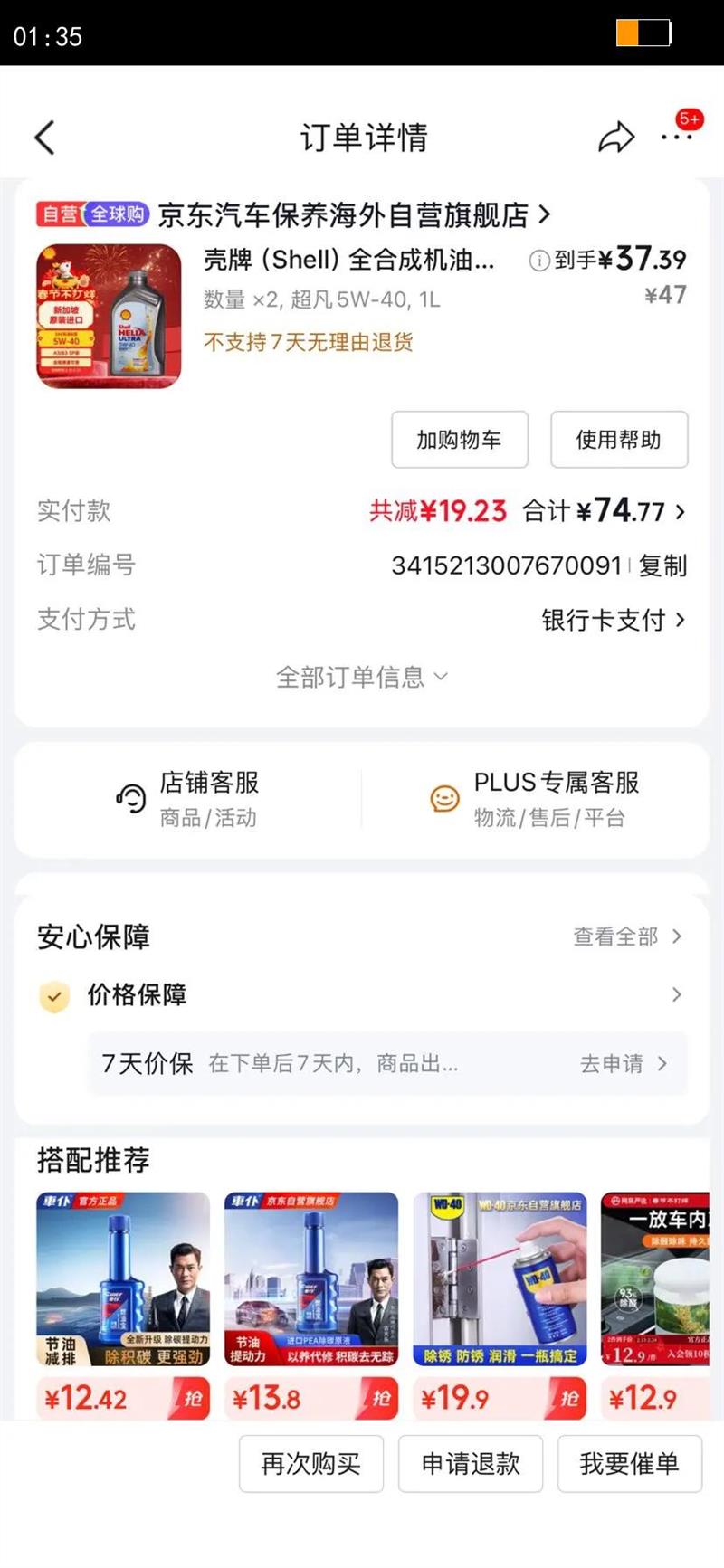Tap 使用帮助 button
Viewport: 724px width, 1568px height.
tap(619, 440)
